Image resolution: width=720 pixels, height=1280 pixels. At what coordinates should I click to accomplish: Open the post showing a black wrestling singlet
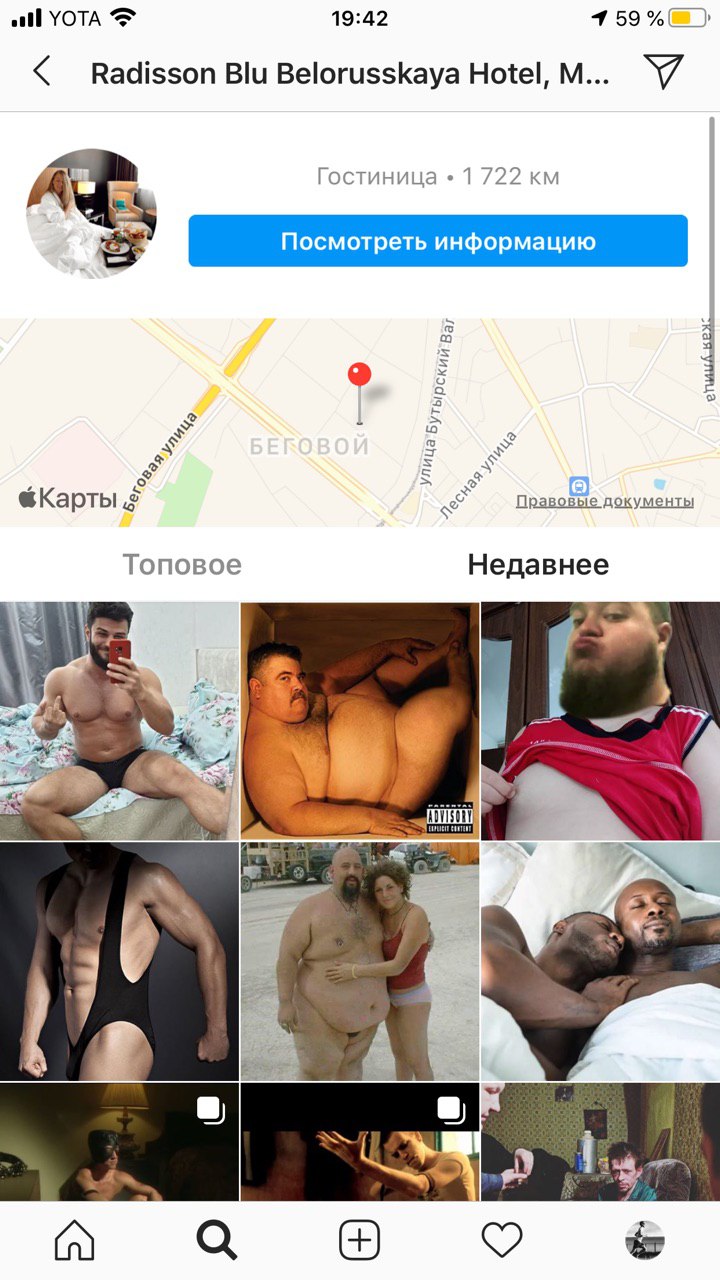[x=119, y=961]
